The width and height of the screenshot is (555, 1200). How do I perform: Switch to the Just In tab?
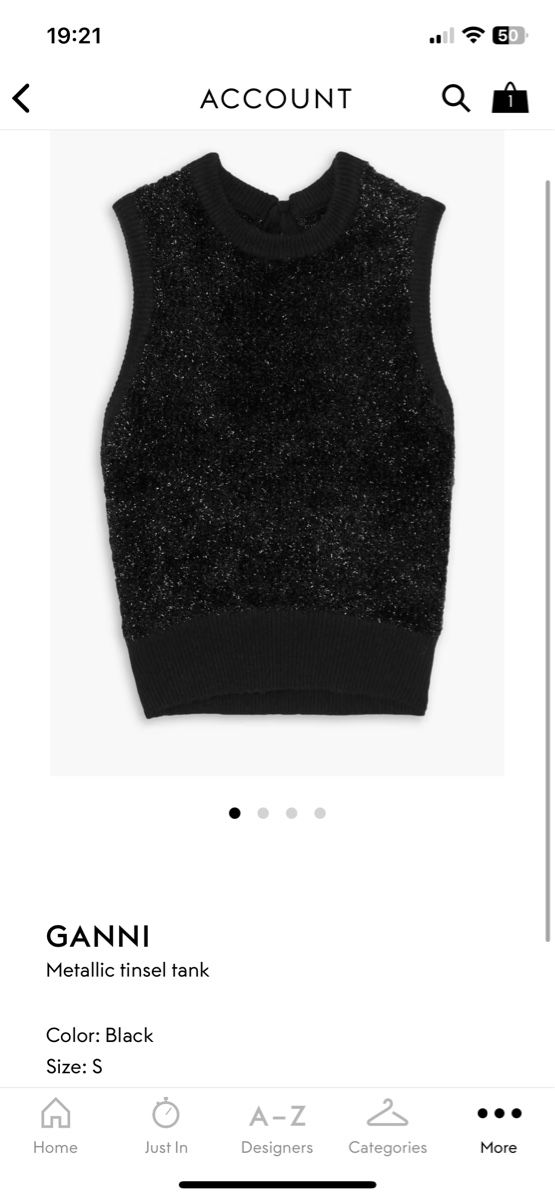click(166, 1126)
